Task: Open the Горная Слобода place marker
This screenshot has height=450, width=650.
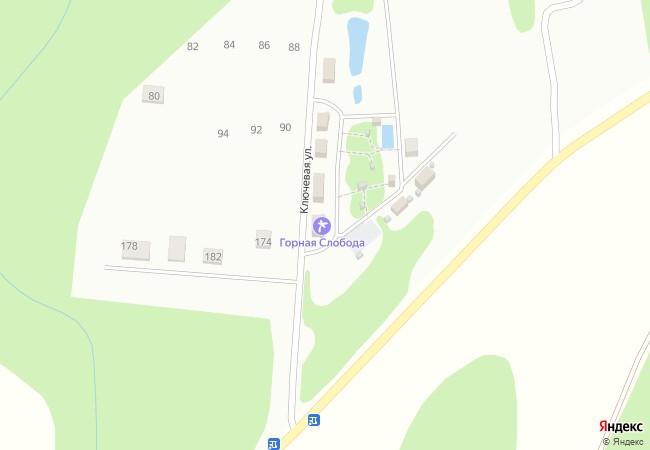Action: [x=319, y=223]
